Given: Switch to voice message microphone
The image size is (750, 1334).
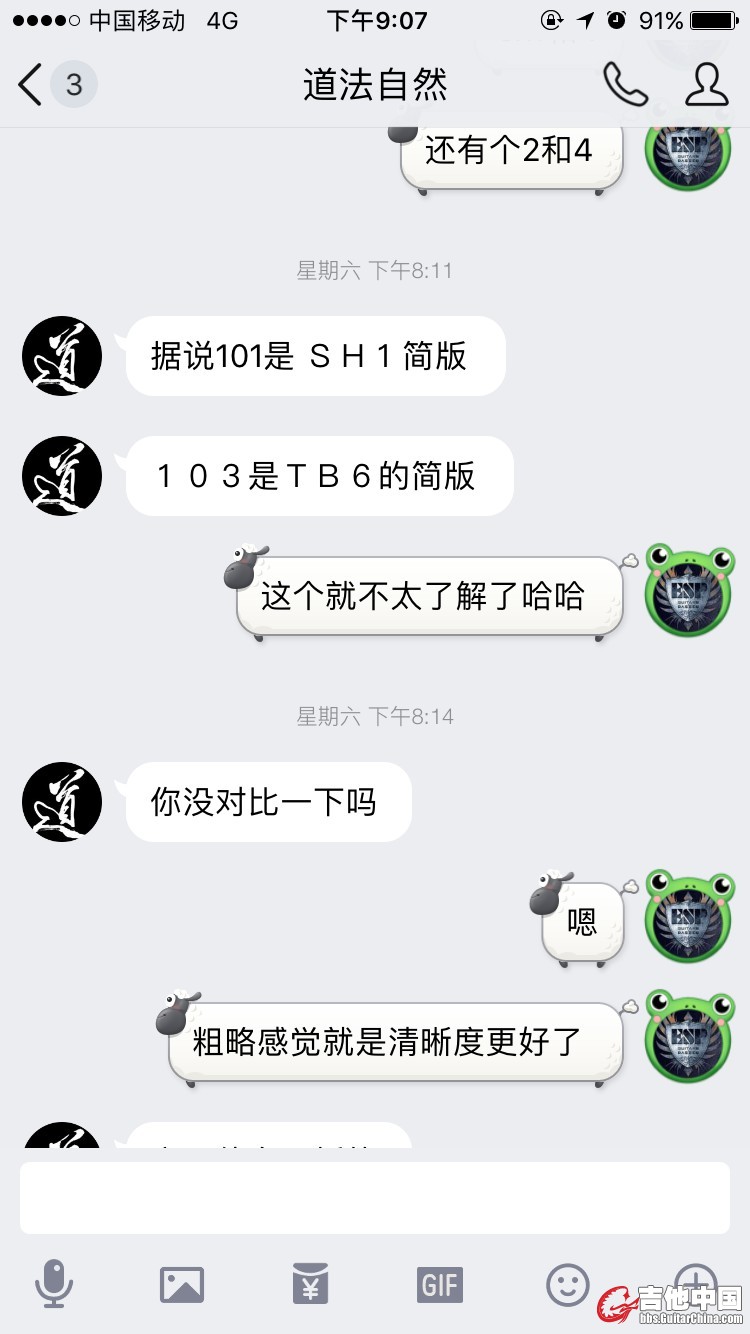Looking at the screenshot, I should click(x=54, y=1284).
